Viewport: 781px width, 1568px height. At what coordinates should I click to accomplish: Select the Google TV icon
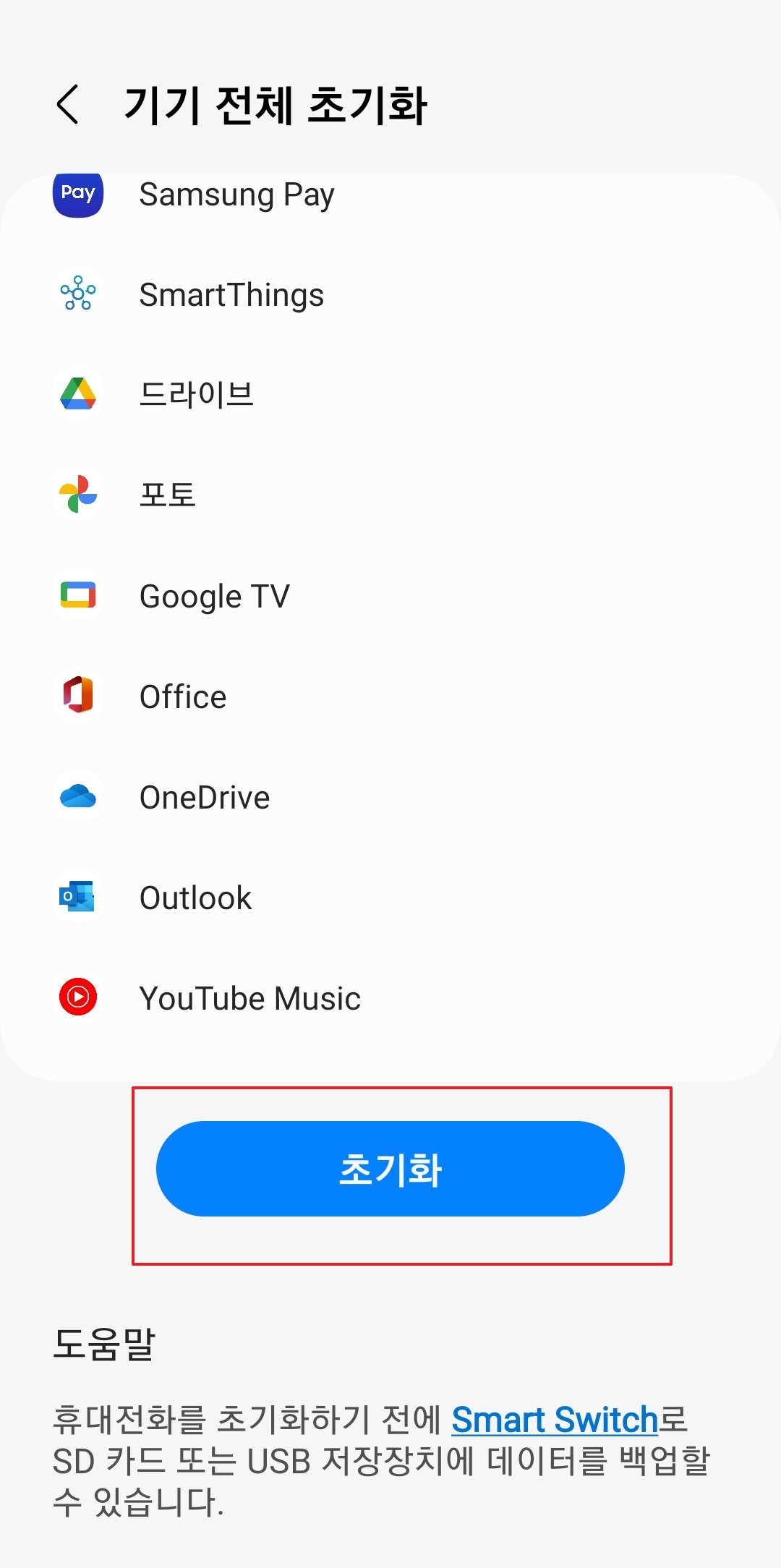click(x=78, y=595)
